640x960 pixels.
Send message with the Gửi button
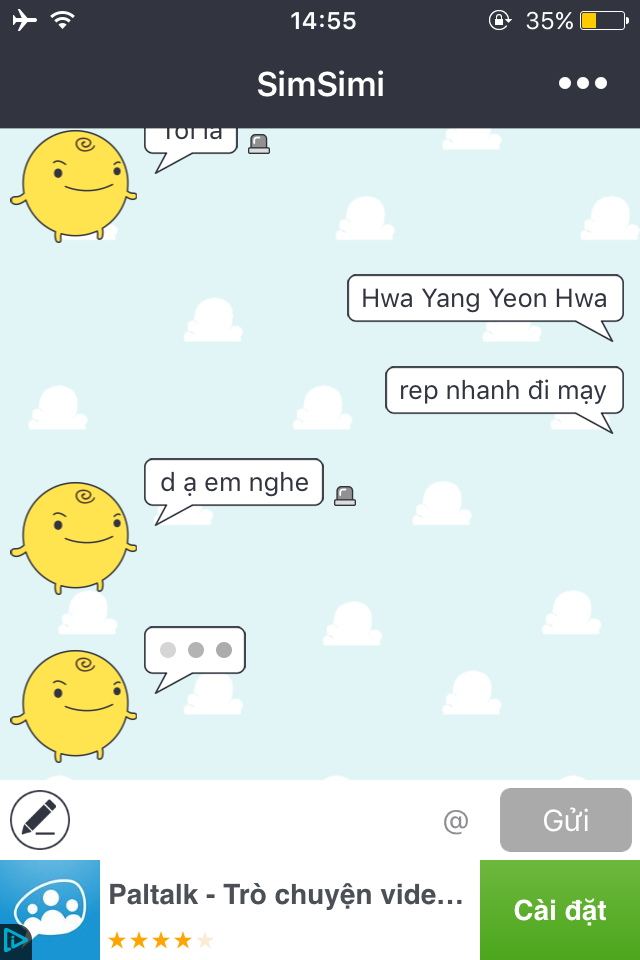pyautogui.click(x=565, y=821)
